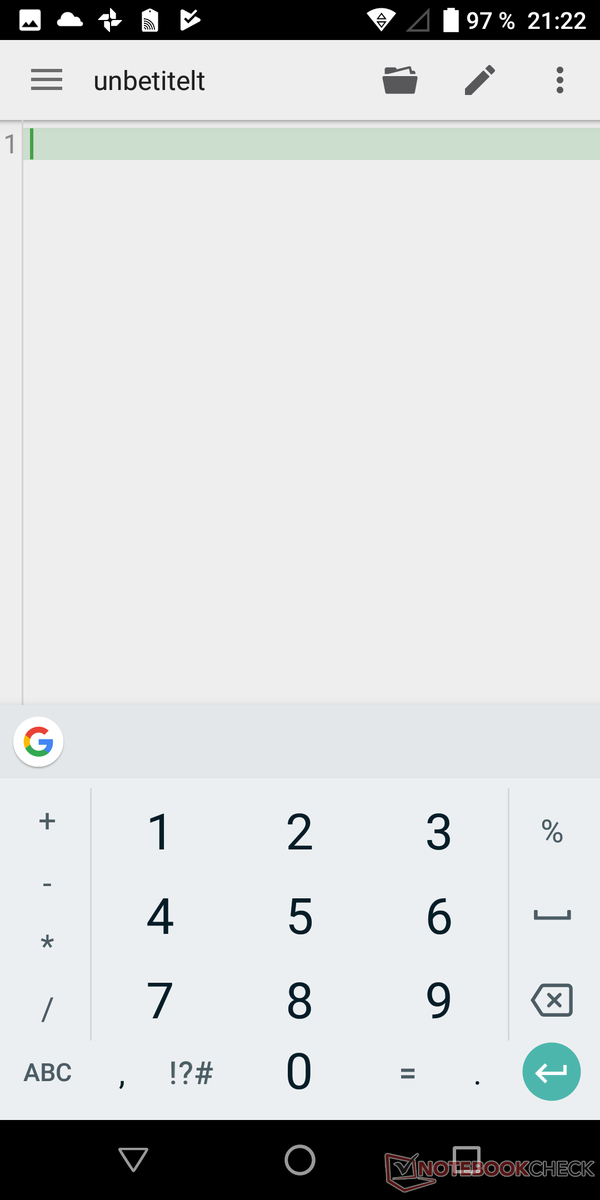
Task: Insert the equals sign
Action: click(407, 1074)
